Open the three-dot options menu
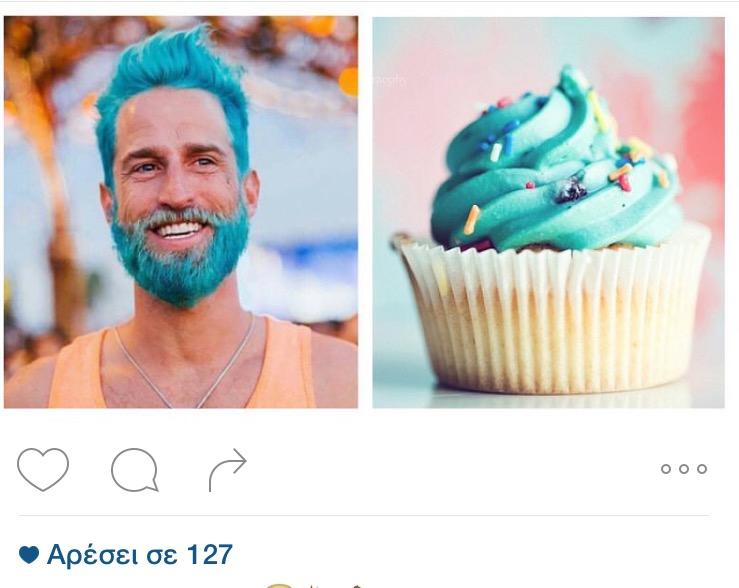The width and height of the screenshot is (739, 588). (x=683, y=469)
